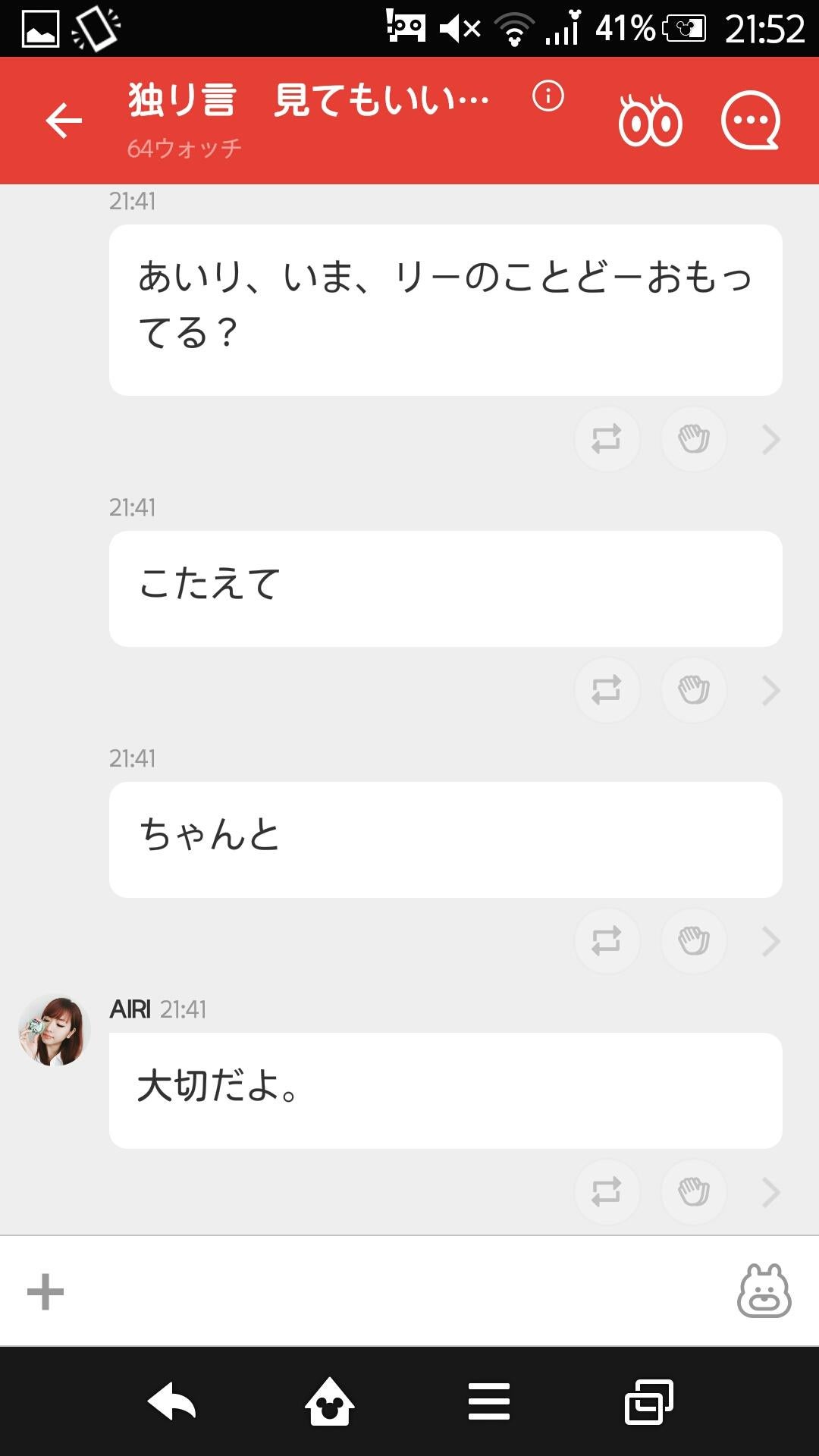The image size is (819, 1456).
Task: Go back using the header arrow
Action: tap(64, 121)
